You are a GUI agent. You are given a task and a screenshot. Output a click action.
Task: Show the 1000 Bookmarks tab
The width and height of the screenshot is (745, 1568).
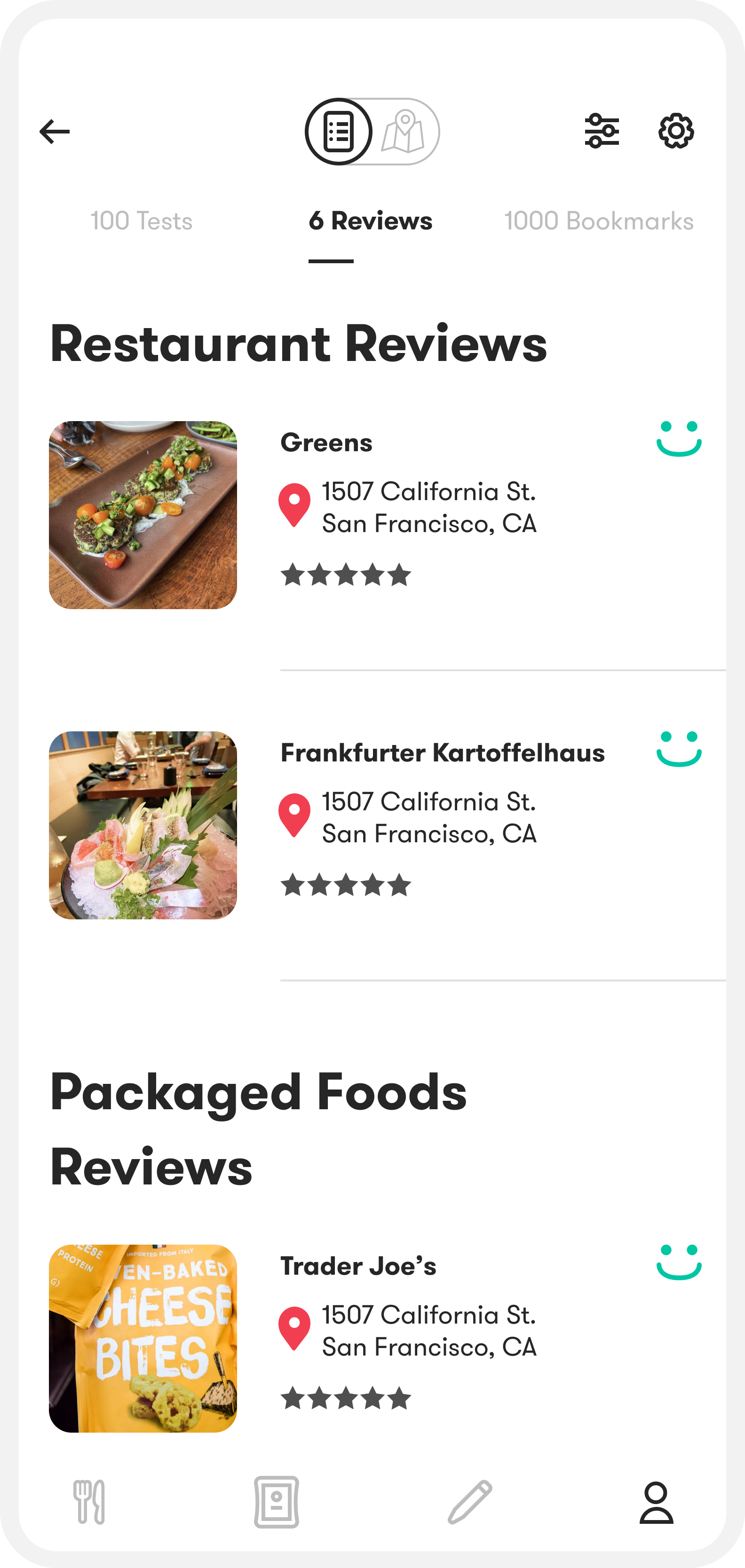coord(599,221)
